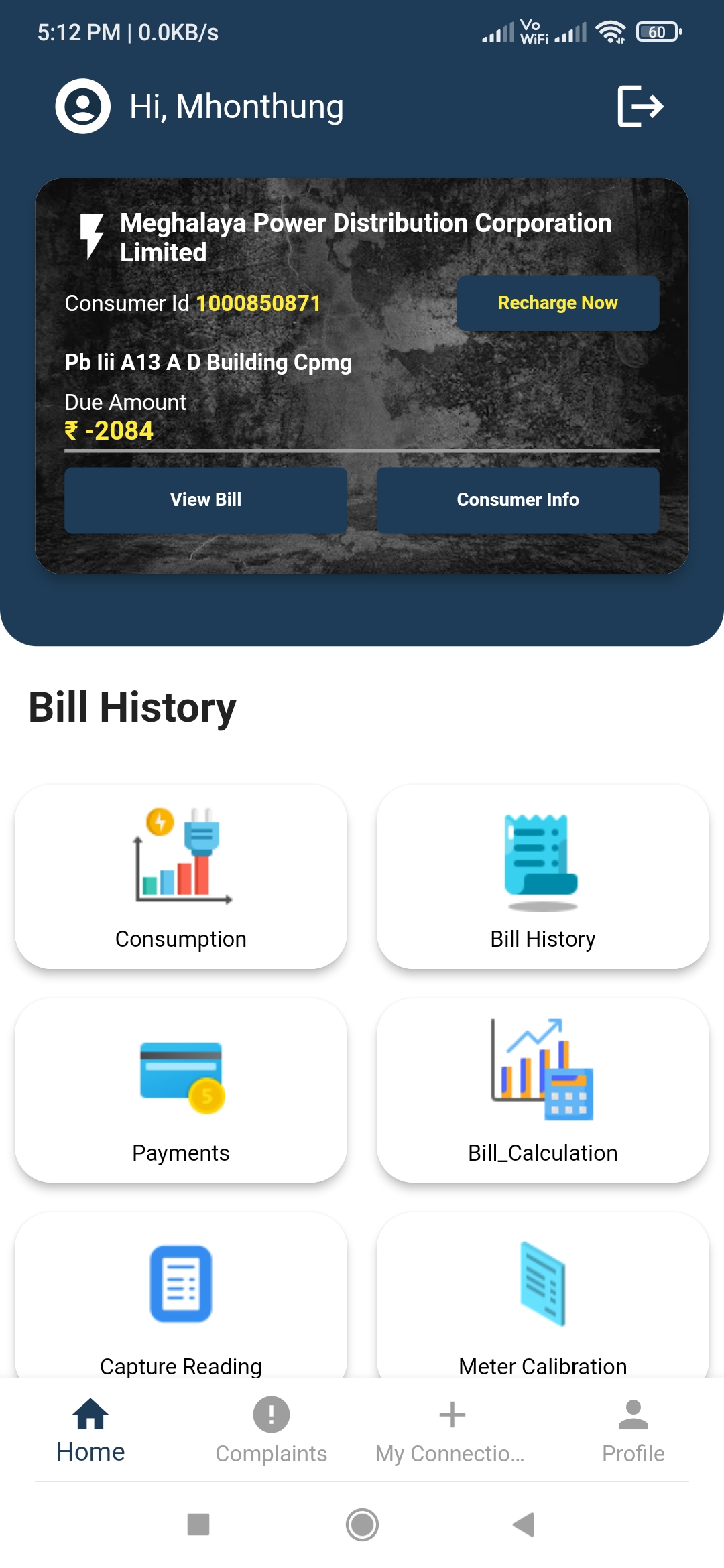Image resolution: width=724 pixels, height=1568 pixels.
Task: Tap the logout icon
Action: (640, 106)
